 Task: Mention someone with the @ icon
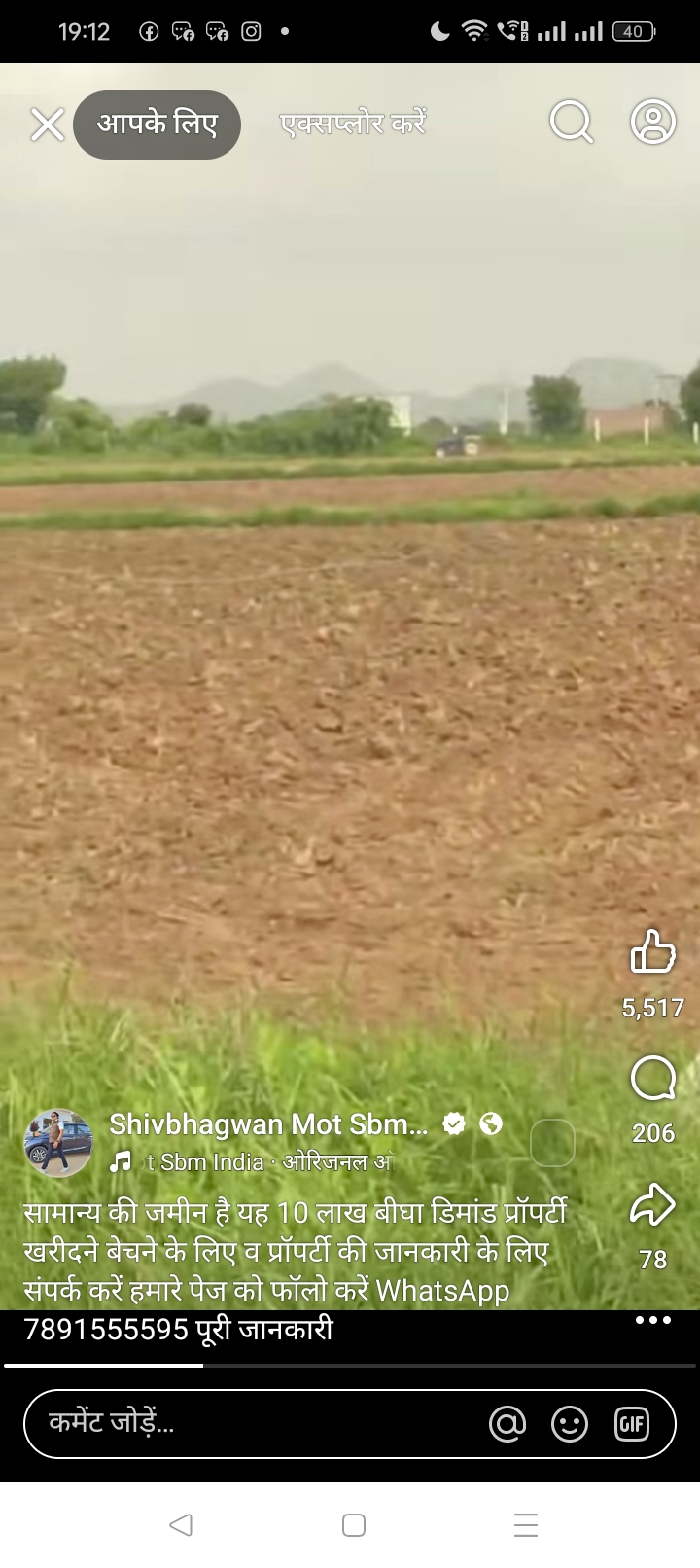point(507,1424)
